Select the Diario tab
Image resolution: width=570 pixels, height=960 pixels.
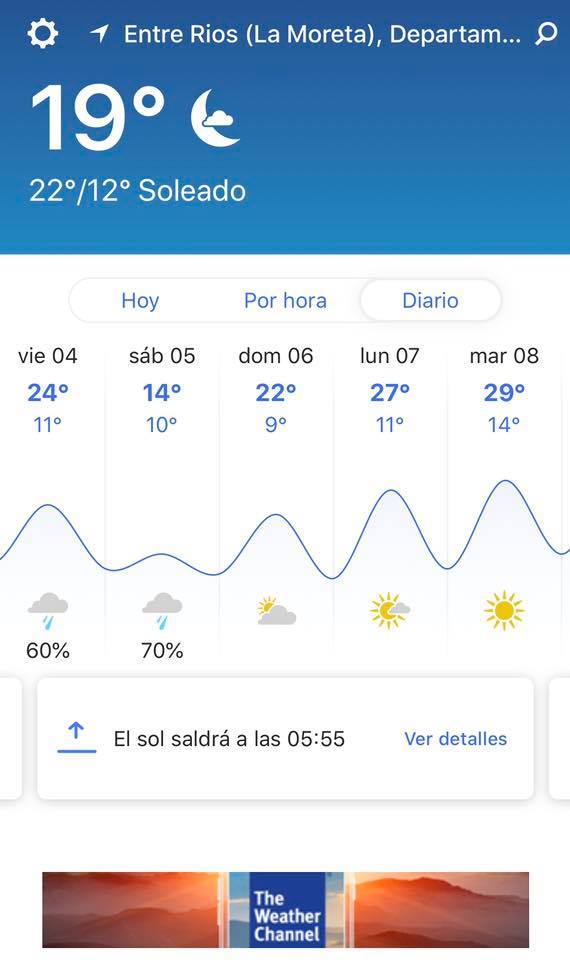(430, 301)
